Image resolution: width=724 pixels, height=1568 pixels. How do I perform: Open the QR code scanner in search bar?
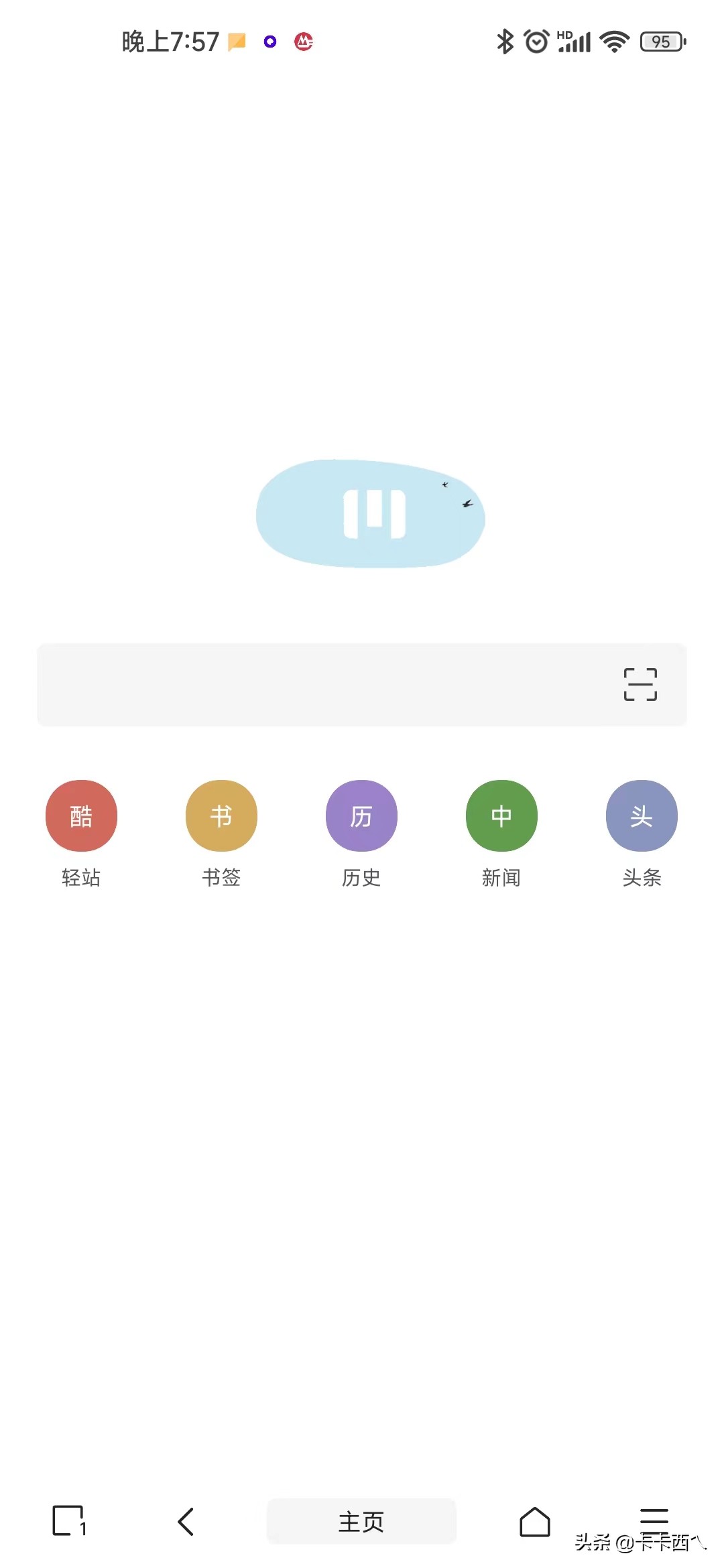click(642, 685)
